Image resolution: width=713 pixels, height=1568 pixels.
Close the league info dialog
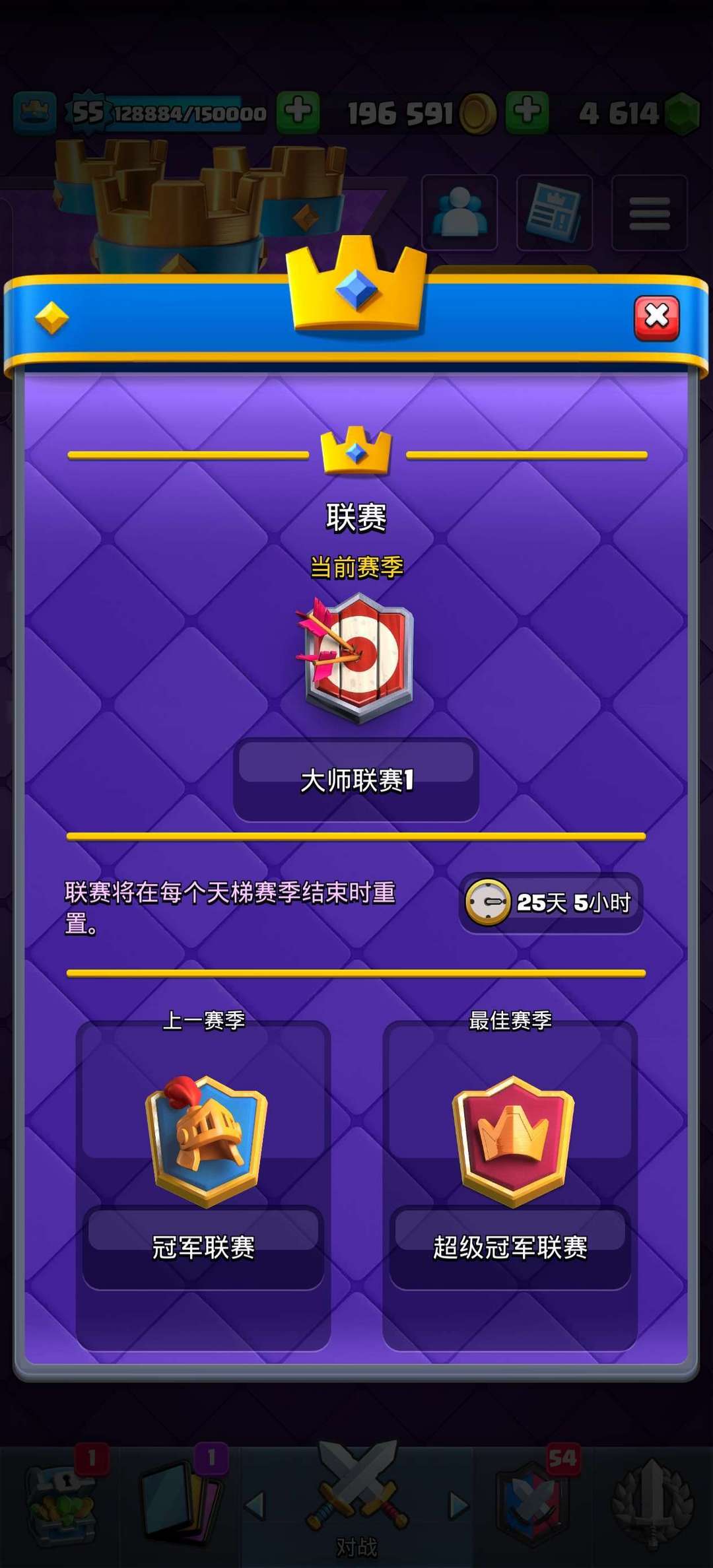656,318
